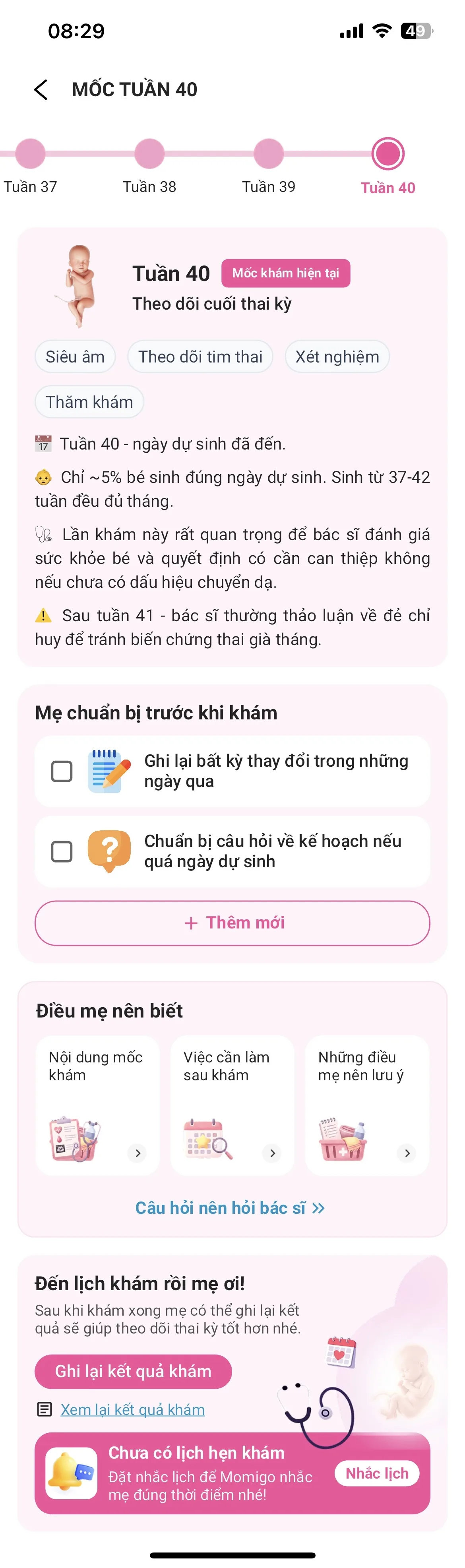Tap the Thăm khám chip
Viewport: 465px width, 1568px height.
[x=89, y=402]
